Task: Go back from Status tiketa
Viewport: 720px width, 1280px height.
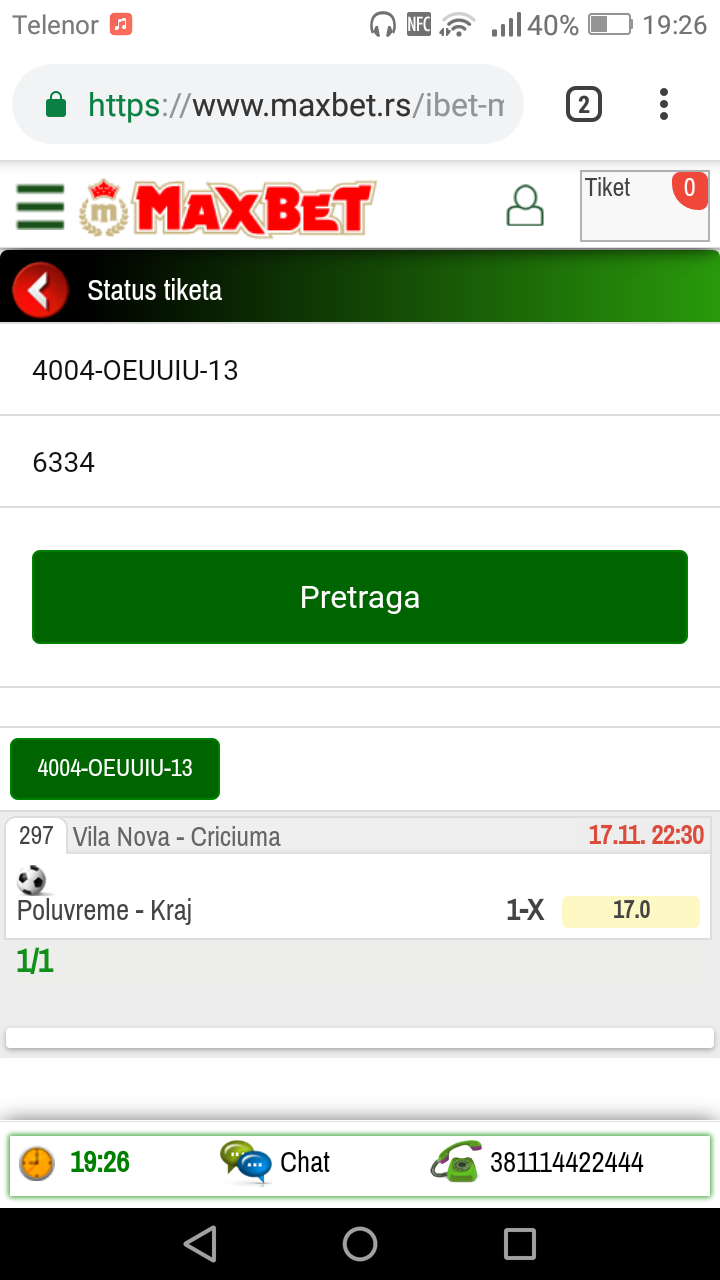Action: tap(40, 290)
